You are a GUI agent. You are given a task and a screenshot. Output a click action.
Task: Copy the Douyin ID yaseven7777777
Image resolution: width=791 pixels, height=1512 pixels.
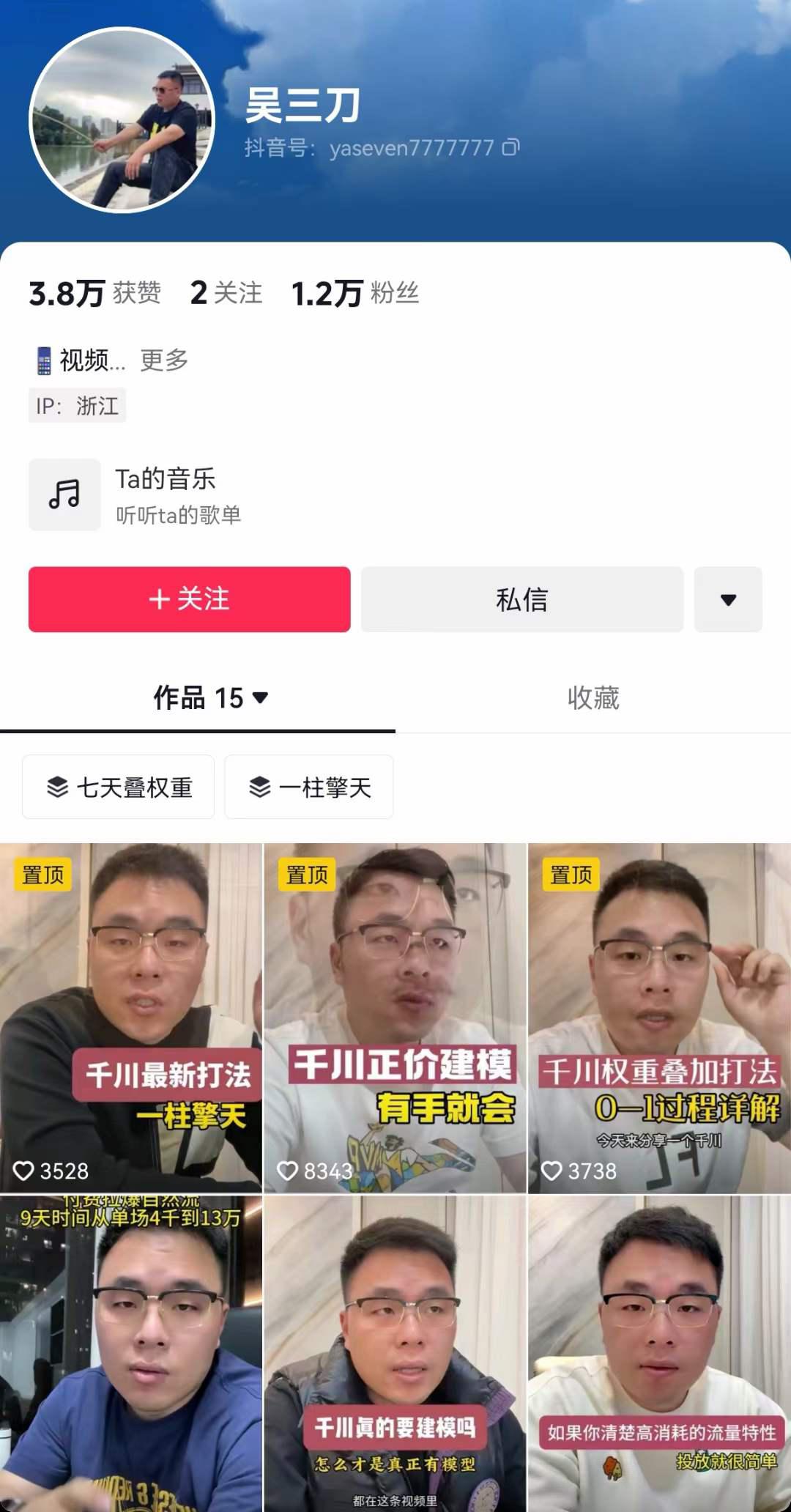[510, 148]
